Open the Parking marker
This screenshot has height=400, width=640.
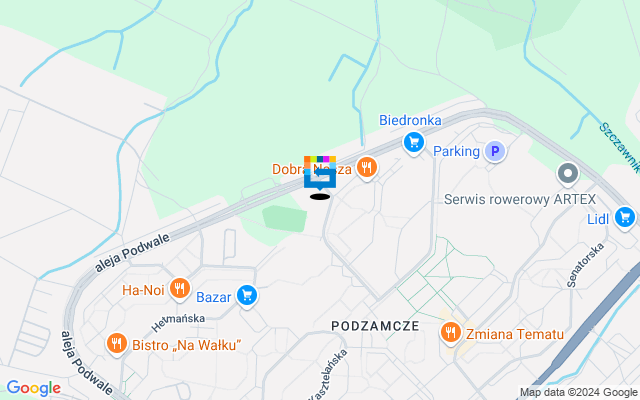tap(494, 152)
